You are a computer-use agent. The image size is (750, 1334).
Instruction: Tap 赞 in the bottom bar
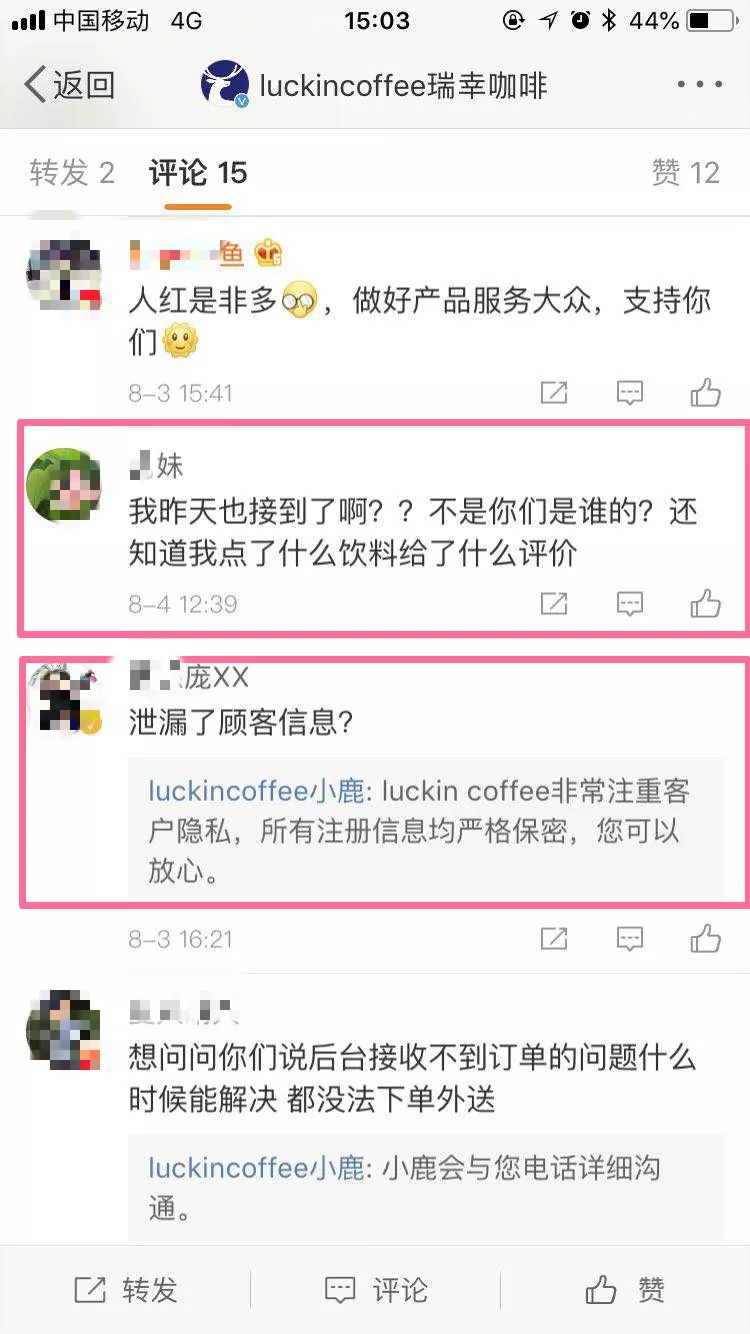pos(625,1290)
